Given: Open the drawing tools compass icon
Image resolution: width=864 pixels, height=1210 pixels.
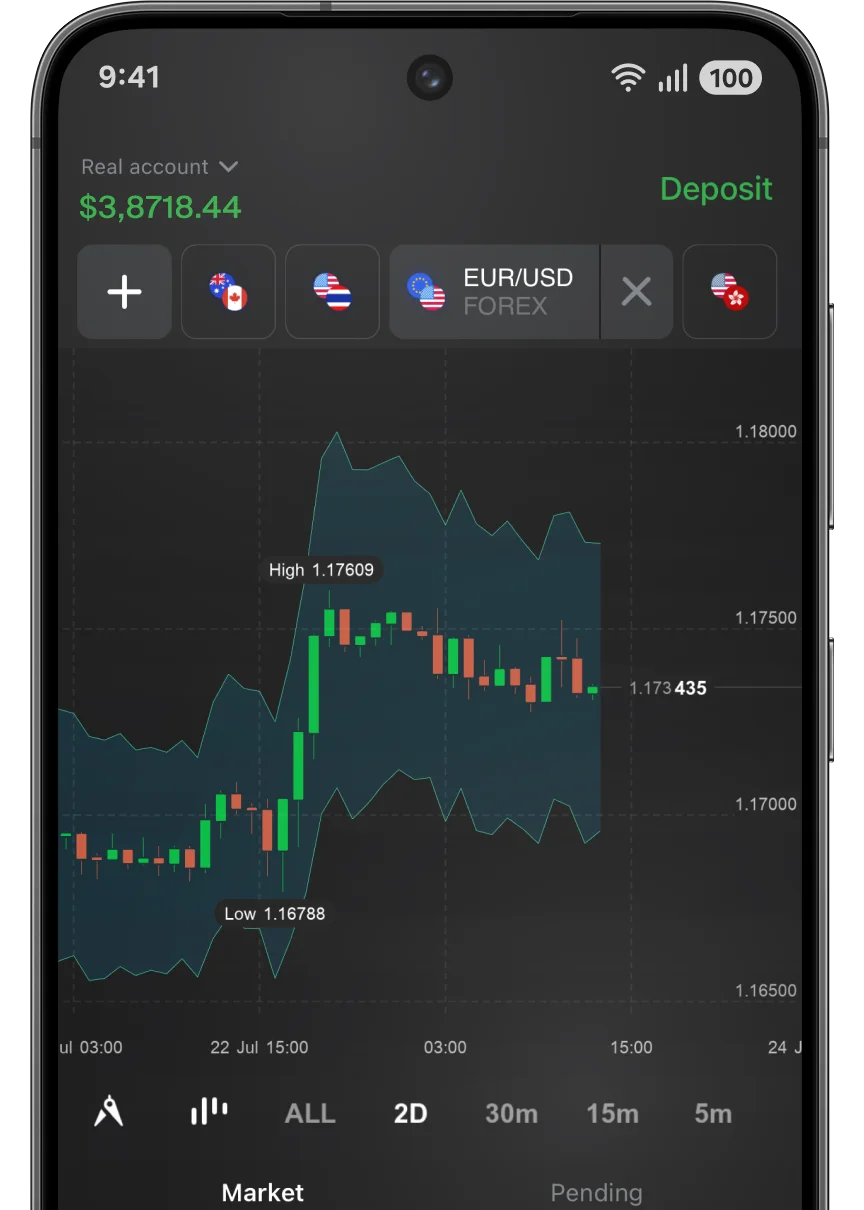Looking at the screenshot, I should pos(109,1112).
